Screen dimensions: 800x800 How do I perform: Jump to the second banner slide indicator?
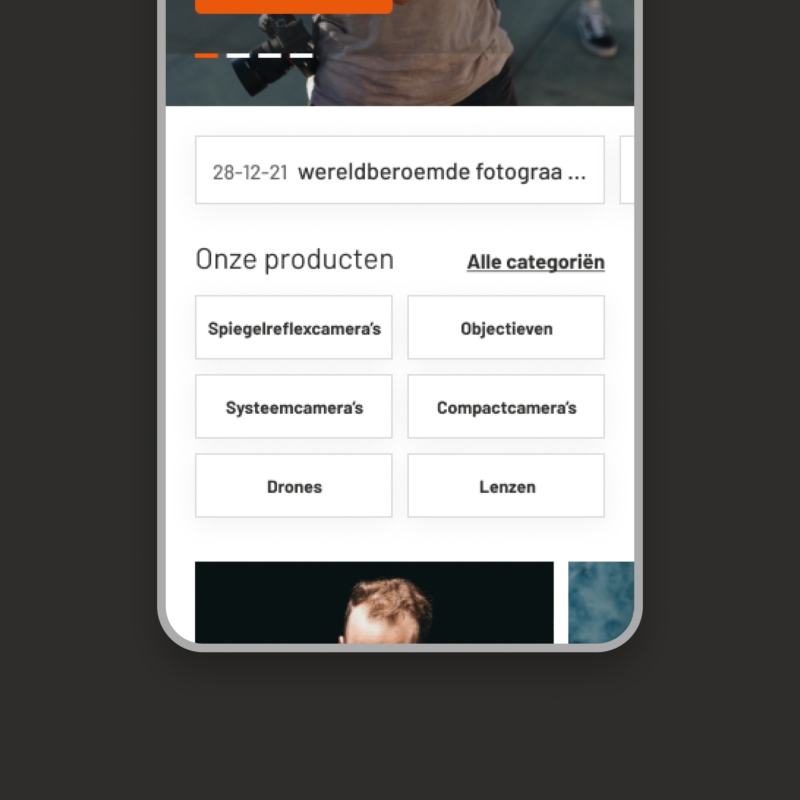[x=238, y=56]
